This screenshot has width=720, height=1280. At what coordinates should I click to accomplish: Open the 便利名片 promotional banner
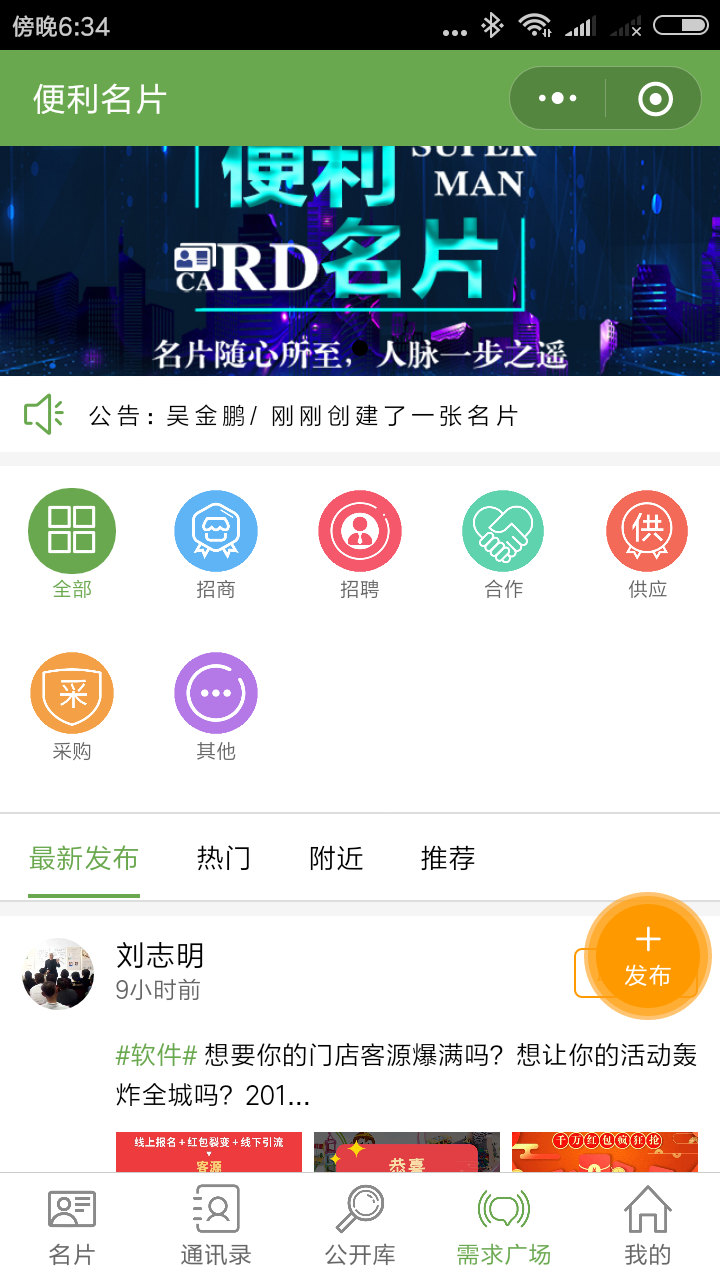(x=360, y=261)
